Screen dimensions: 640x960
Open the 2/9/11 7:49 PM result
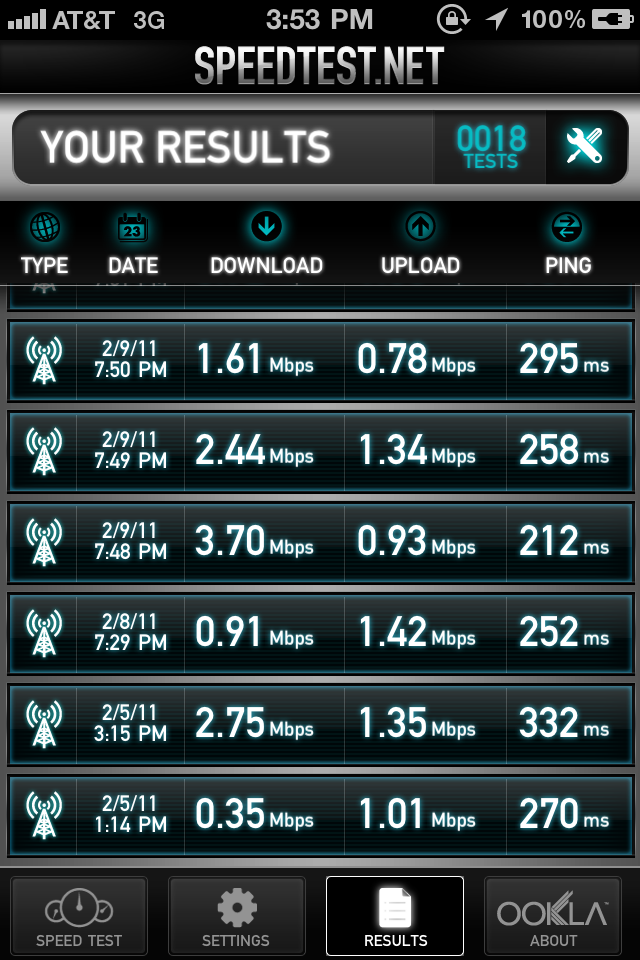coord(320,451)
